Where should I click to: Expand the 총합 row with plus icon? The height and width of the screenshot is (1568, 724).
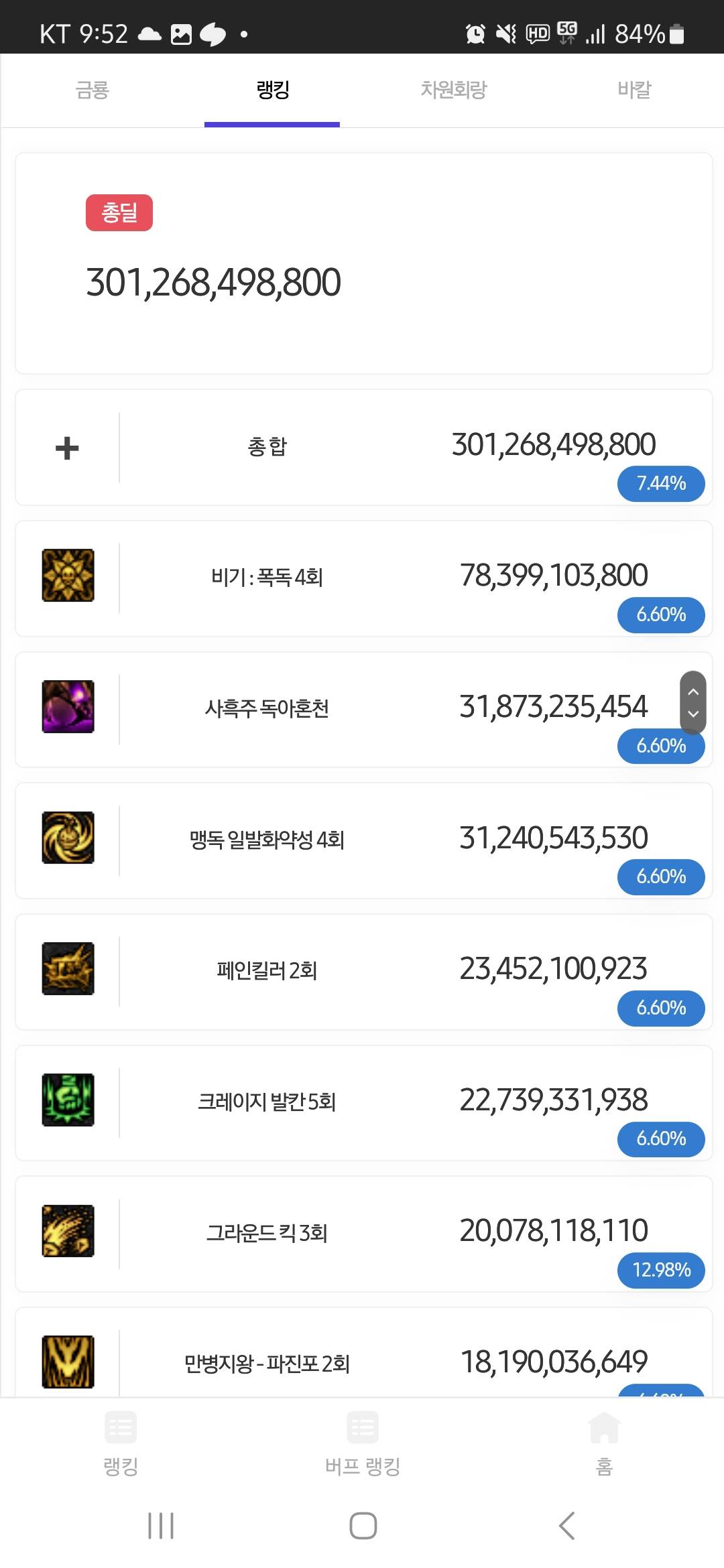67,448
